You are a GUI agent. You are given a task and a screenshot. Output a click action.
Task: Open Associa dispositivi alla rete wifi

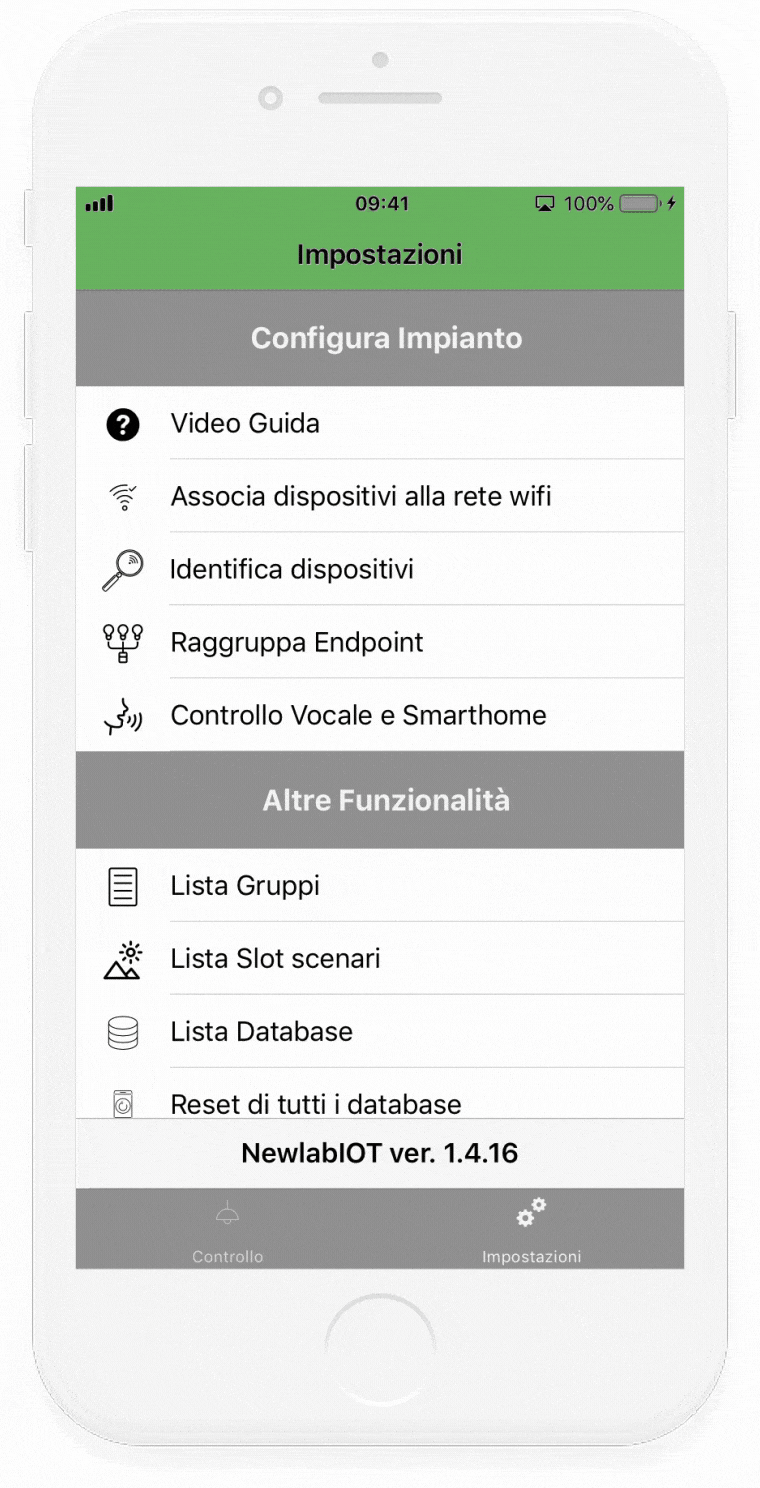(x=380, y=496)
